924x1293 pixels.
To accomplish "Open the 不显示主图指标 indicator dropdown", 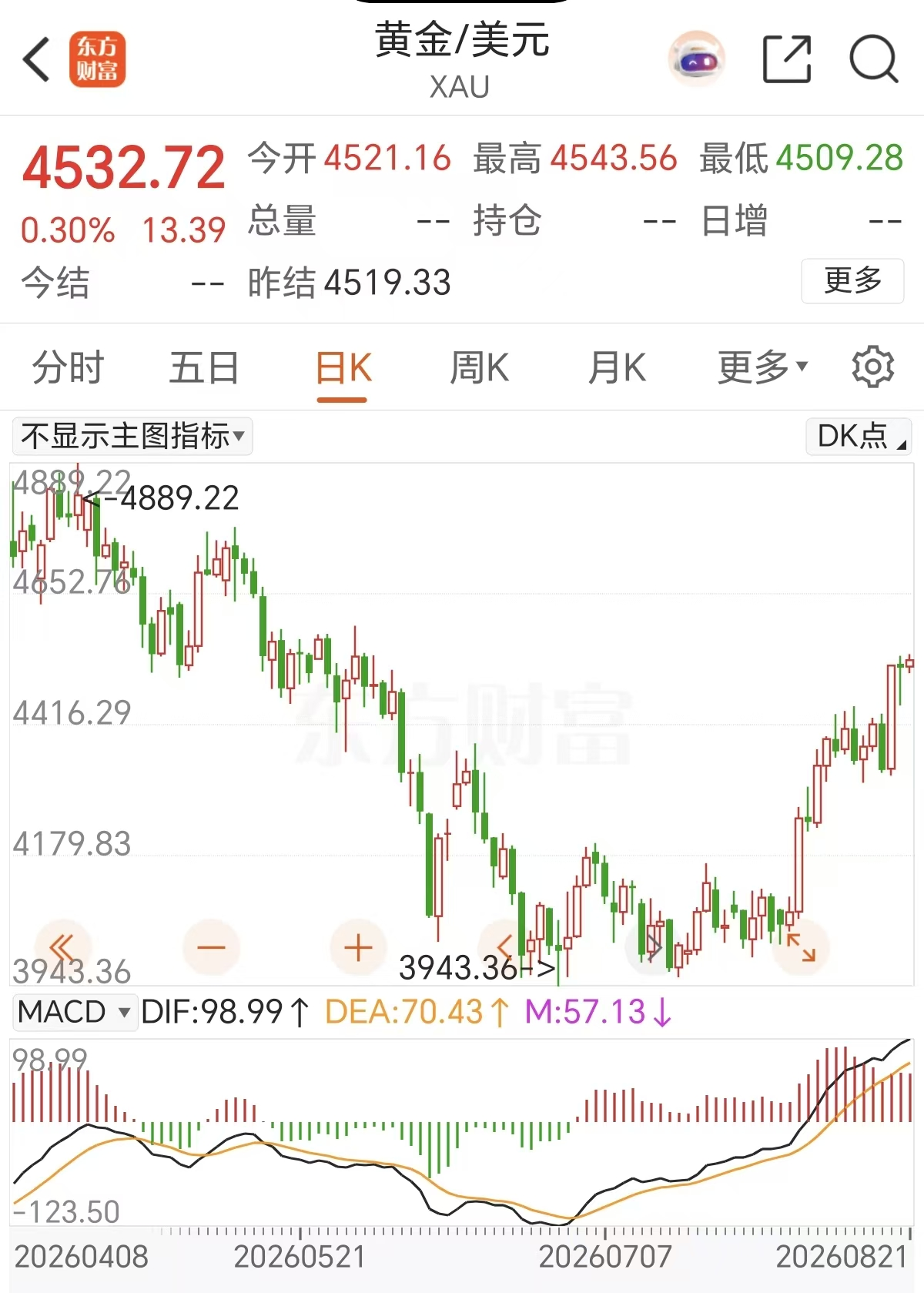I will tap(132, 437).
